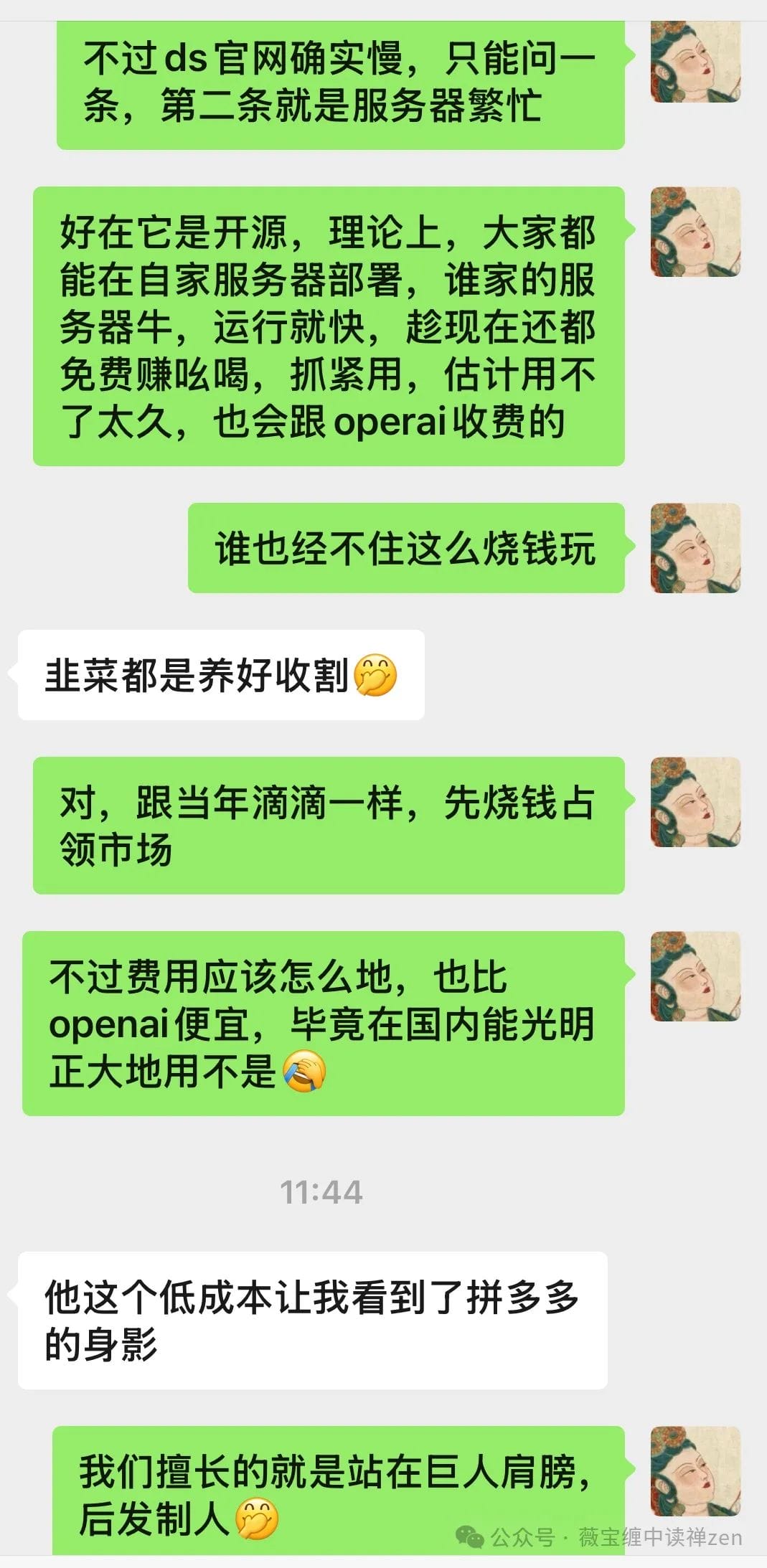The width and height of the screenshot is (767, 1568).
Task: Tap avatar next to '不过费用应该怎么地' message
Action: [x=695, y=976]
